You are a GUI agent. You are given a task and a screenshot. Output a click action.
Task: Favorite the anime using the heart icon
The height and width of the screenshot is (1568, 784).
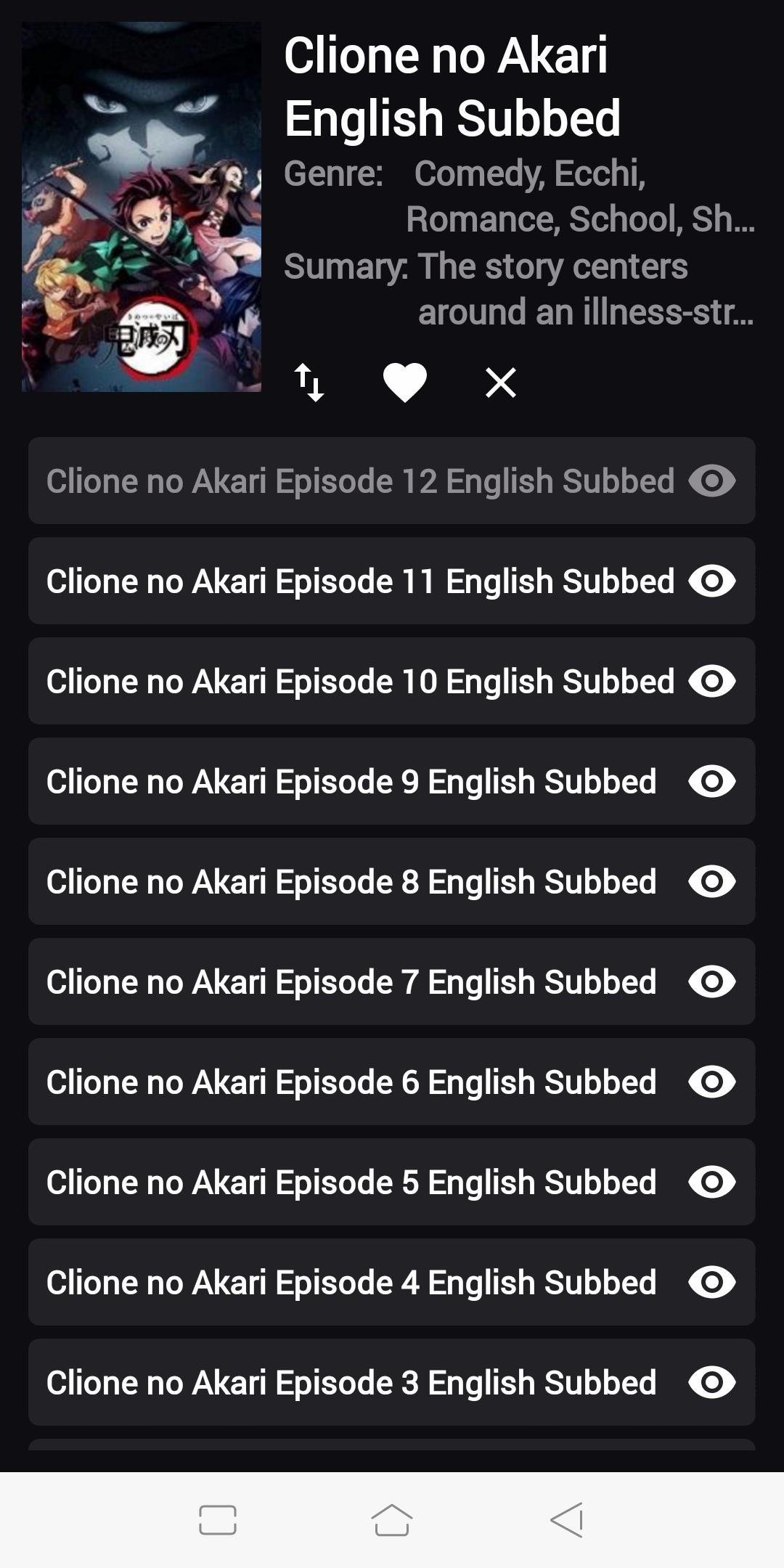tap(407, 383)
